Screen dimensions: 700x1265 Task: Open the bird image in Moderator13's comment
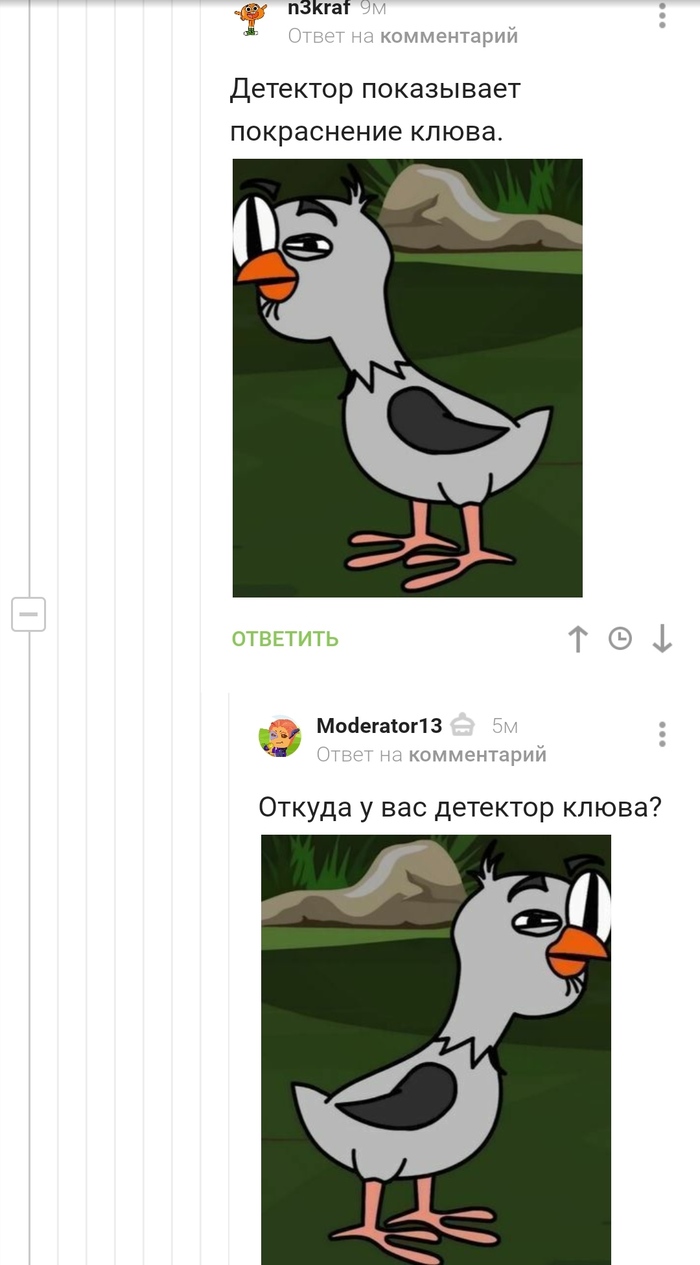point(435,1050)
